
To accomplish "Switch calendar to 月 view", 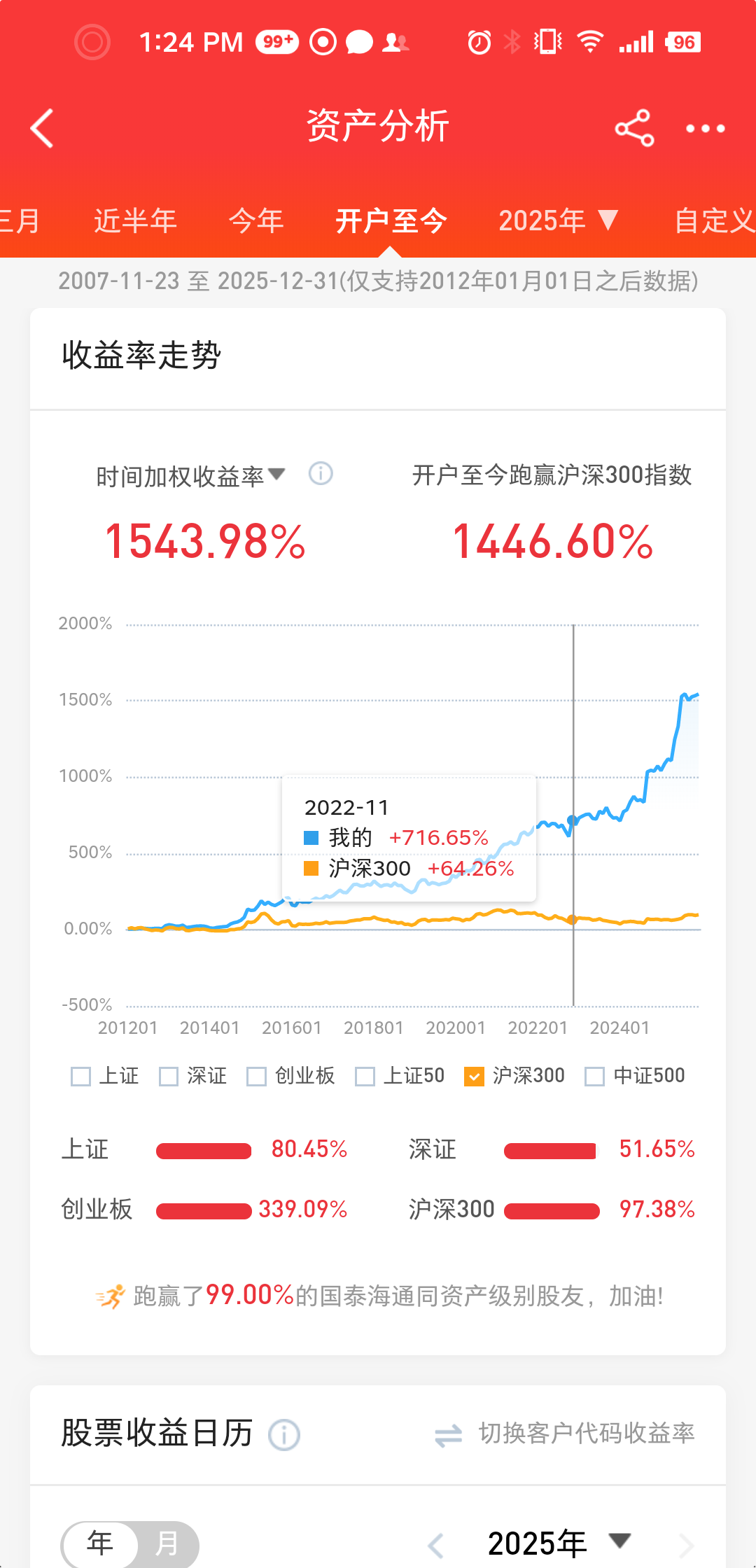I will [167, 1543].
